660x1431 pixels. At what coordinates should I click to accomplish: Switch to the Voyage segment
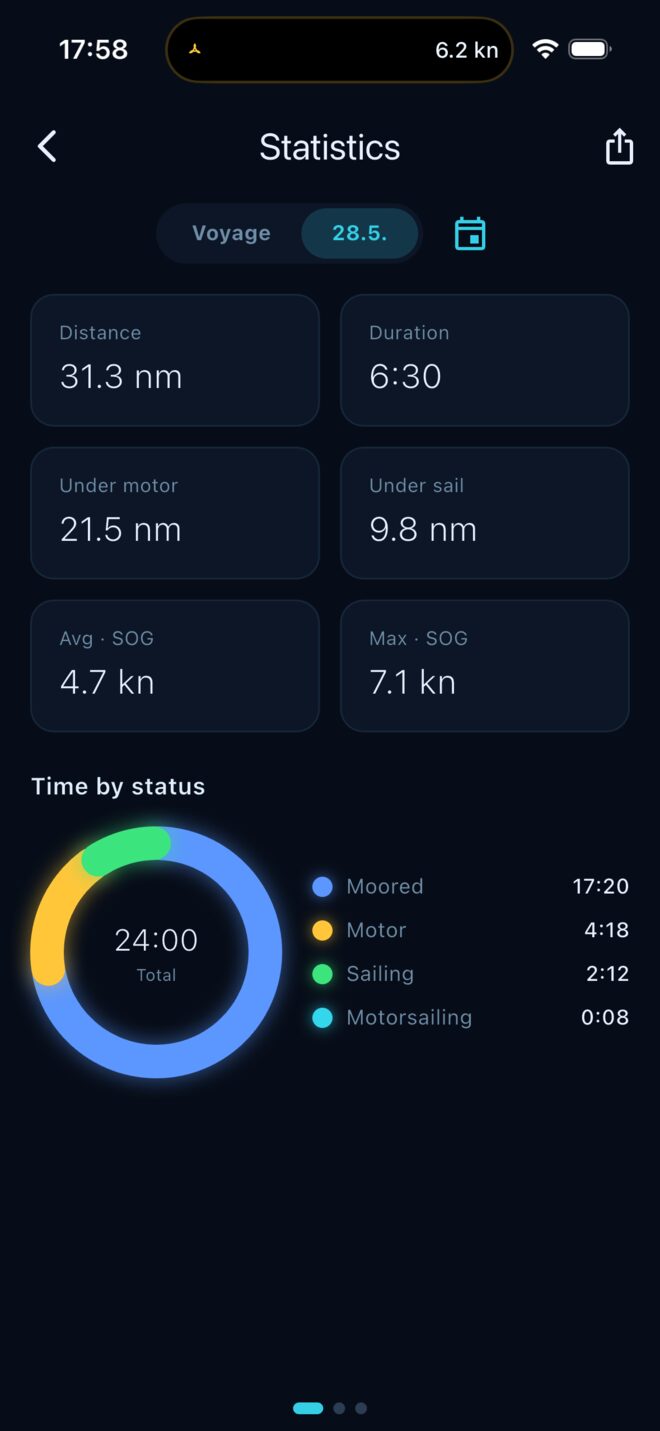[x=231, y=233]
